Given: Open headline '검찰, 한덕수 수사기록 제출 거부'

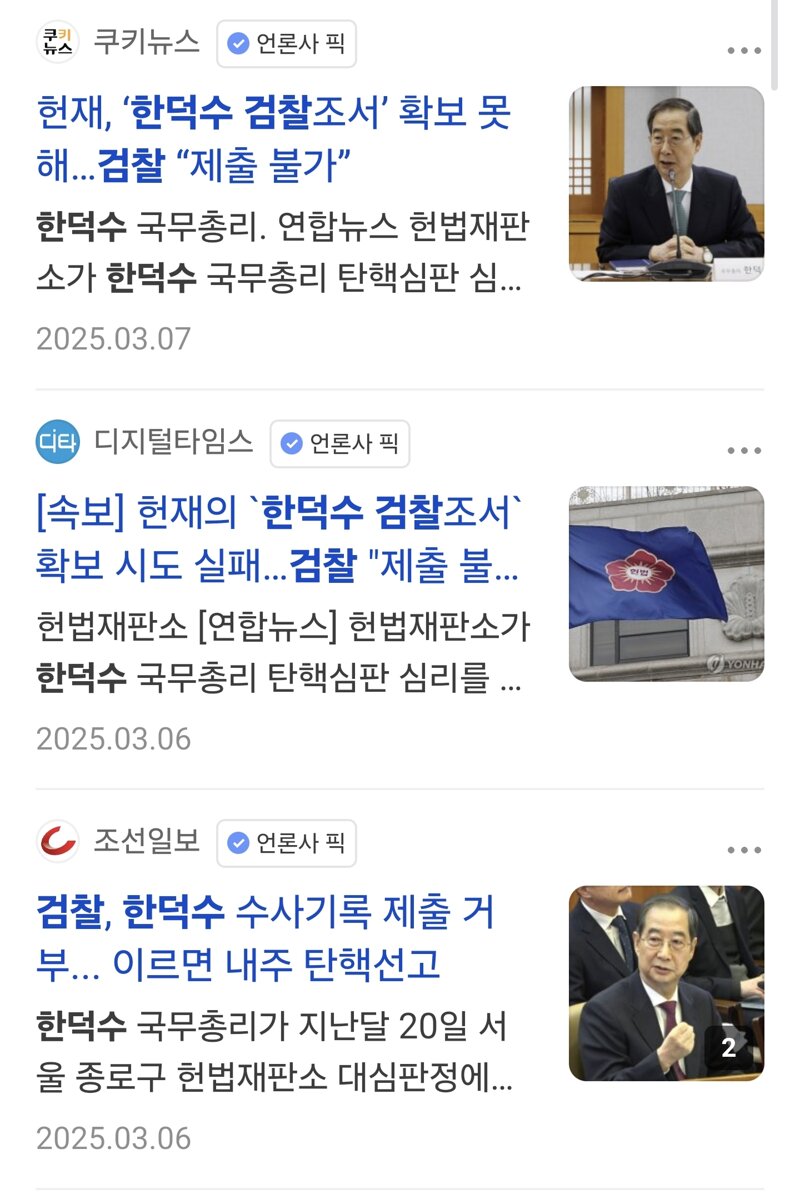Looking at the screenshot, I should pyautogui.click(x=266, y=938).
